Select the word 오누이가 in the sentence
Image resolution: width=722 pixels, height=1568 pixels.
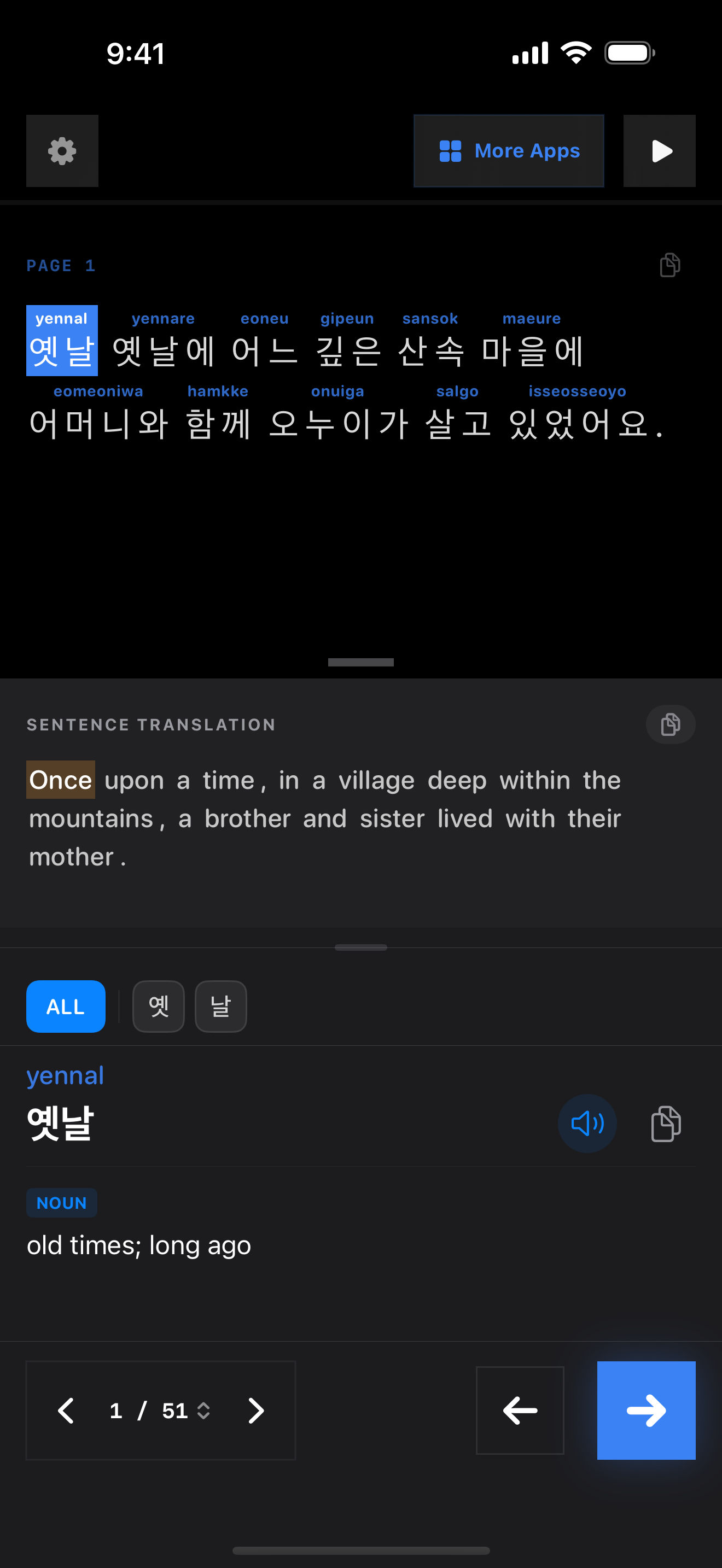pyautogui.click(x=338, y=423)
